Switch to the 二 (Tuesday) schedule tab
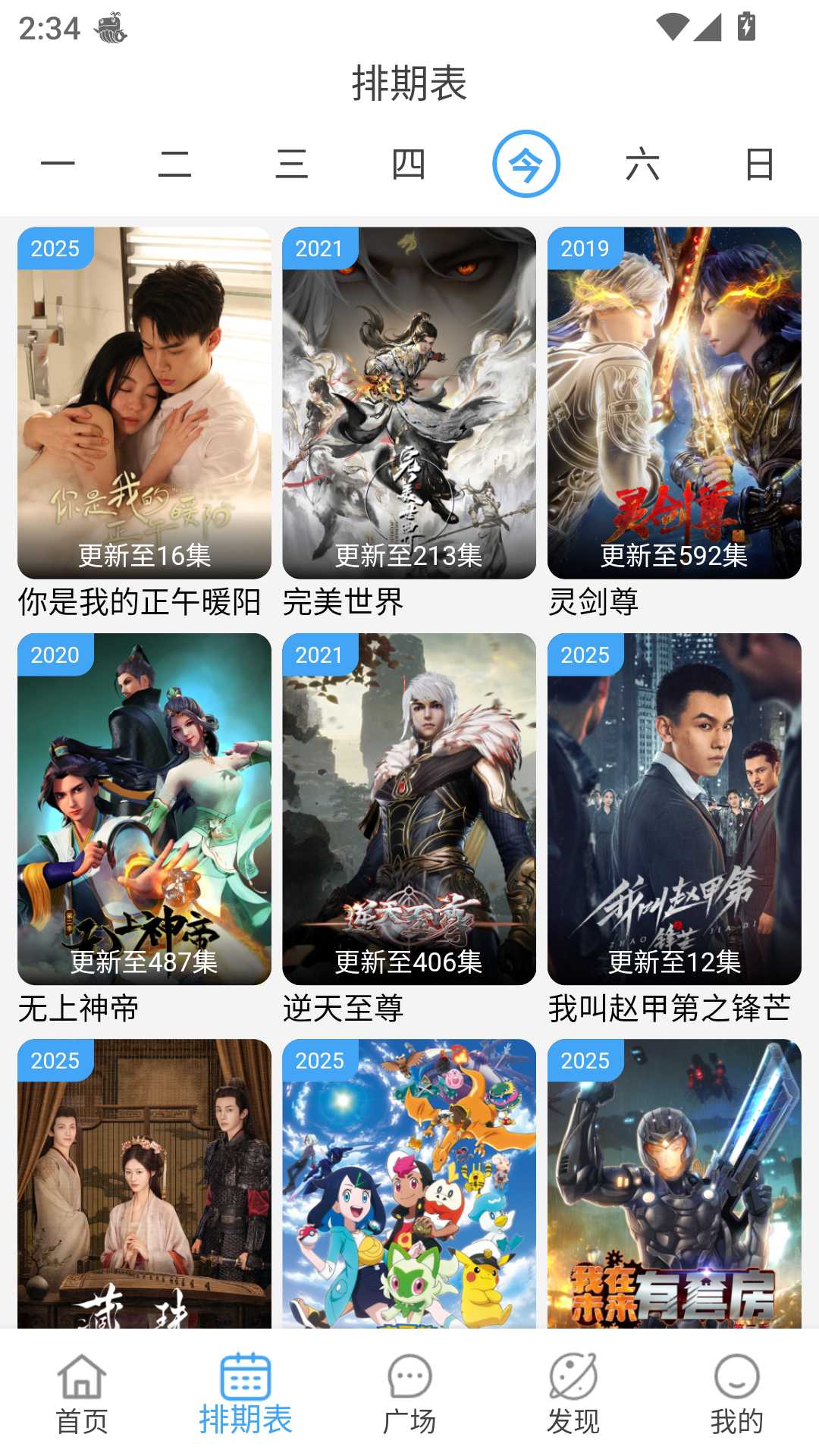Image resolution: width=819 pixels, height=1456 pixels. [174, 164]
